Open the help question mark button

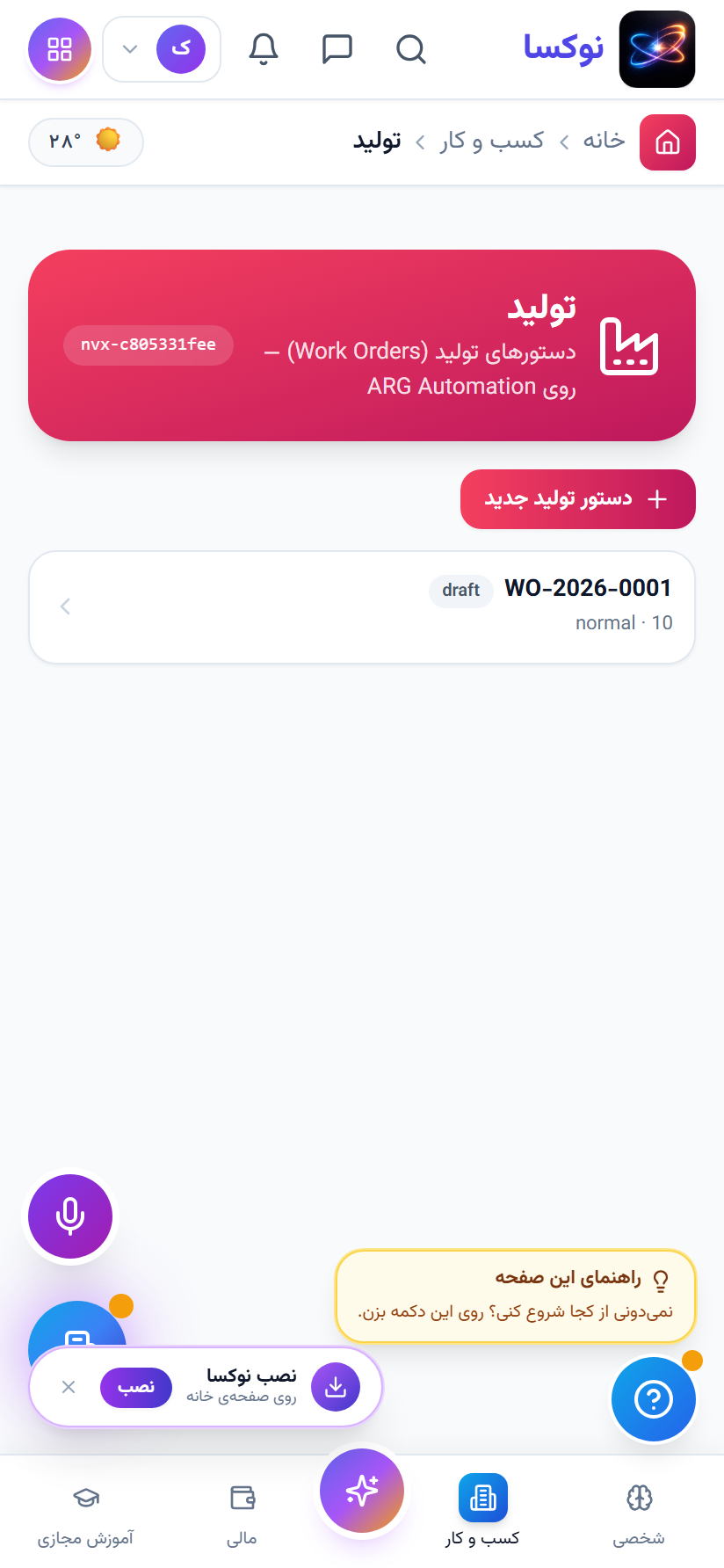pyautogui.click(x=654, y=1399)
